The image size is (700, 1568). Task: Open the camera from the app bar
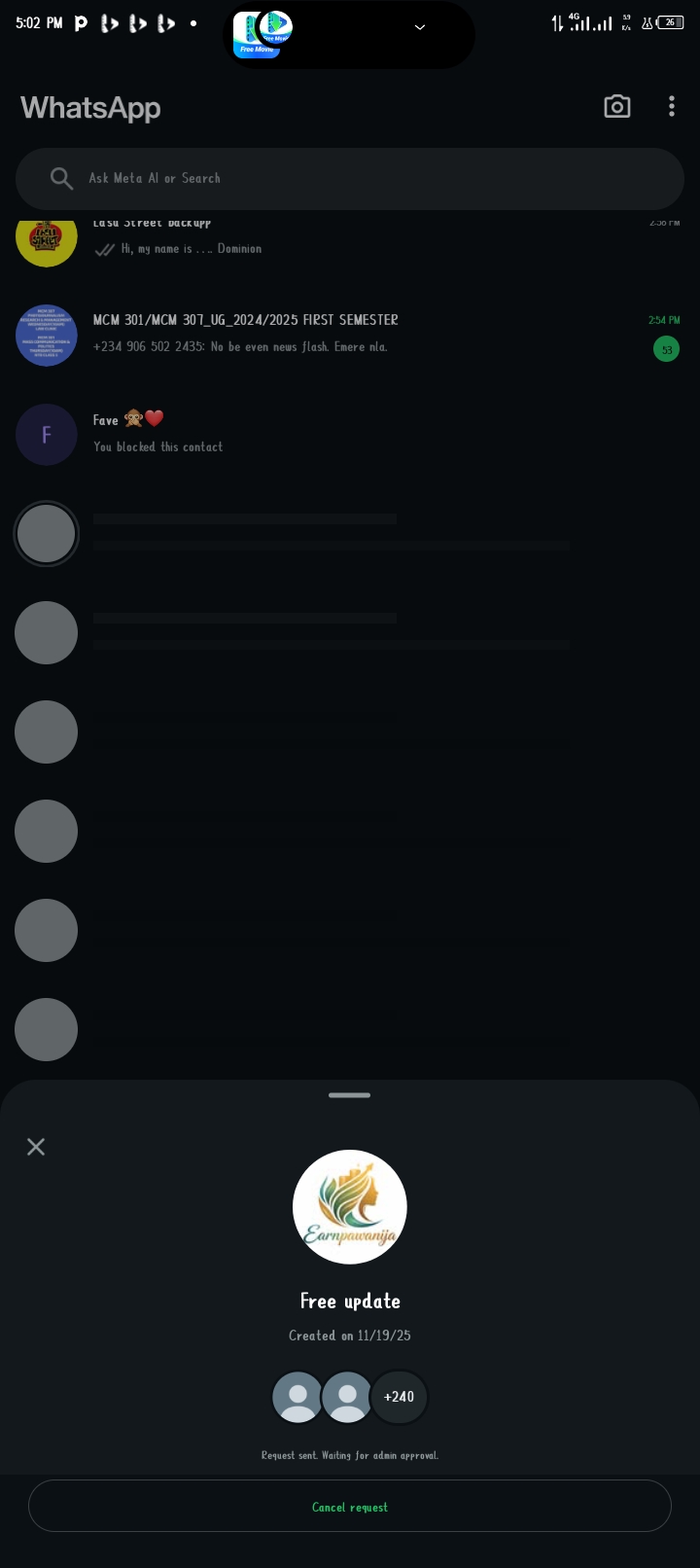(617, 107)
